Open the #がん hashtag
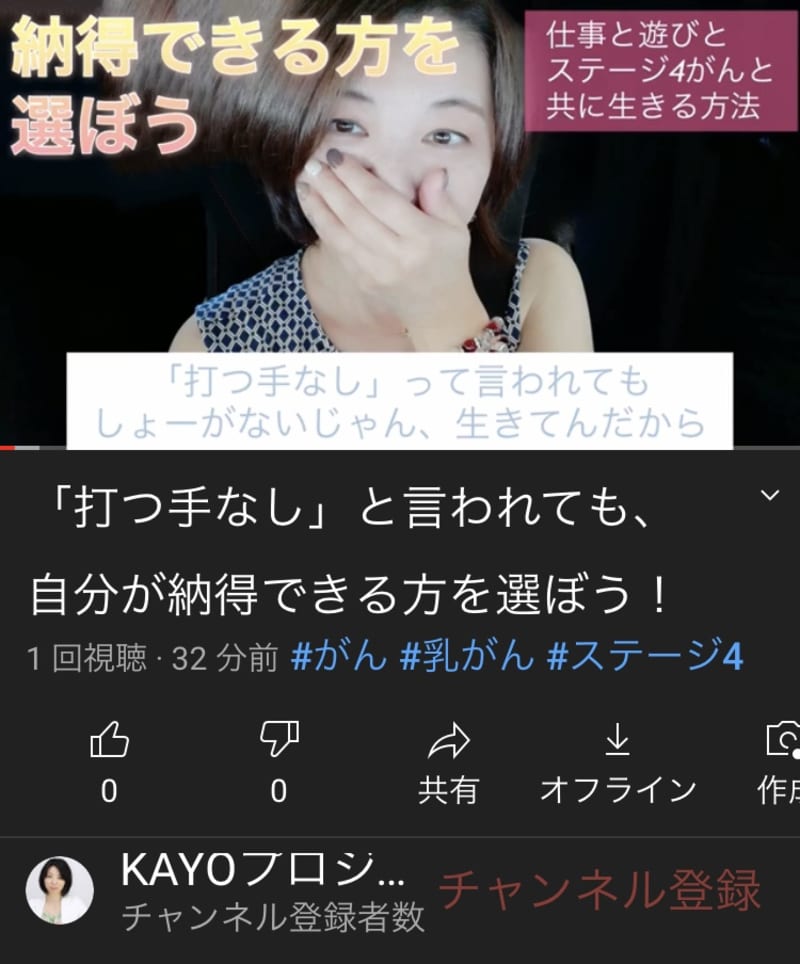Viewport: 800px width, 964px height. click(338, 658)
